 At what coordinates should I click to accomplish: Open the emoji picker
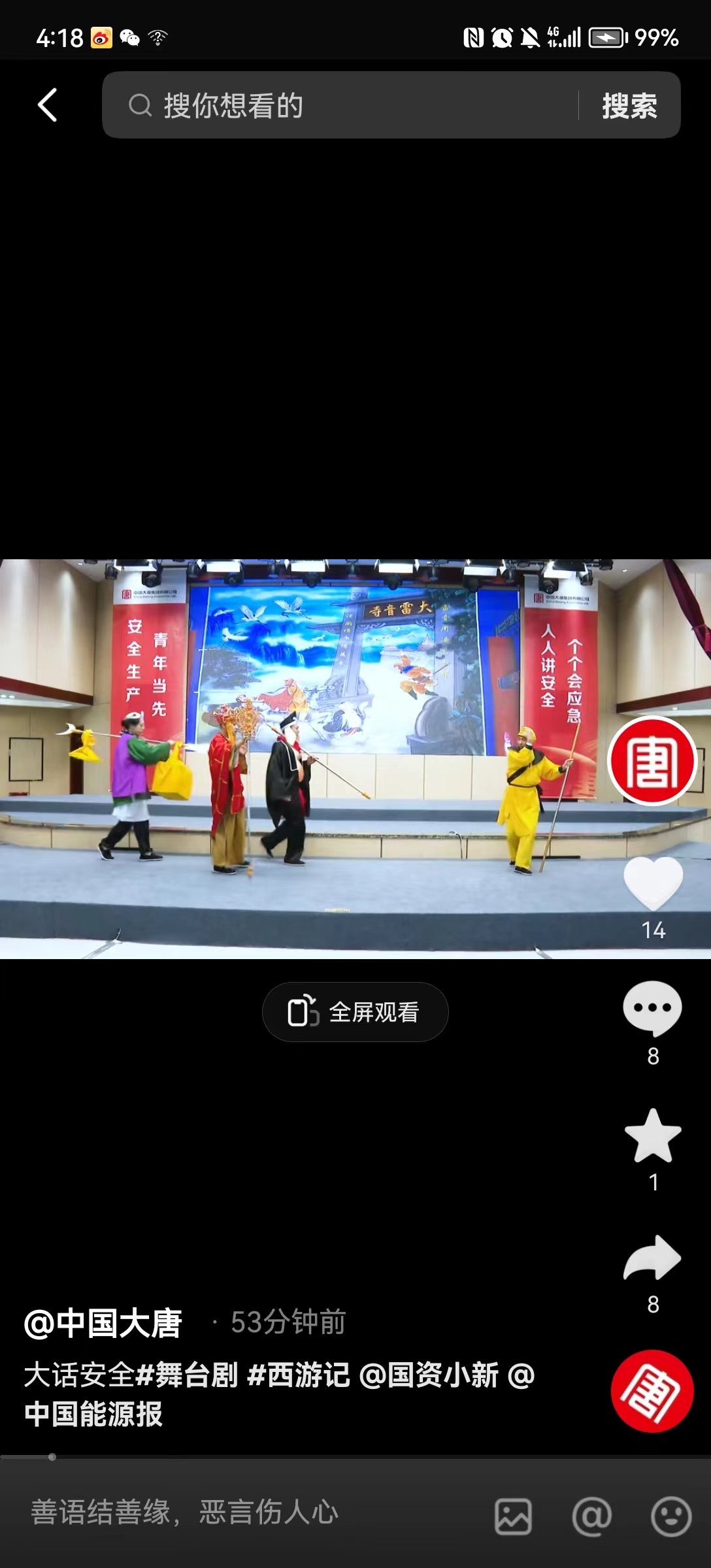(x=671, y=1516)
